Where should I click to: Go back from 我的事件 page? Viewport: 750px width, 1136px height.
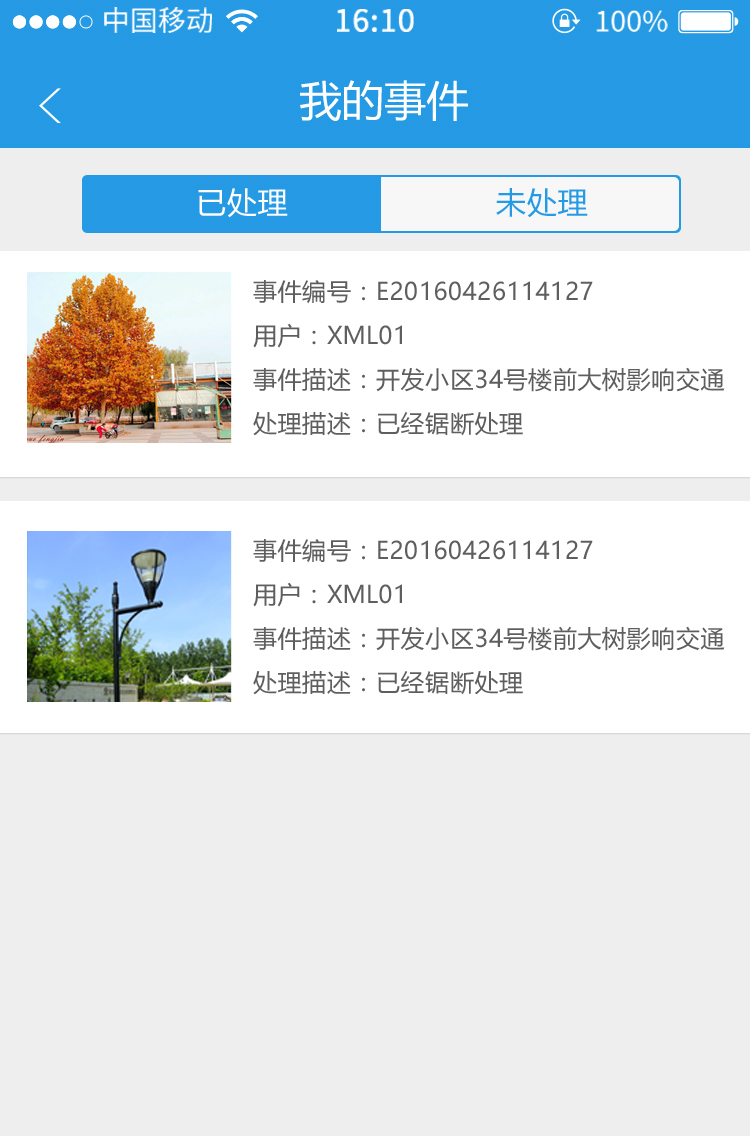click(50, 105)
